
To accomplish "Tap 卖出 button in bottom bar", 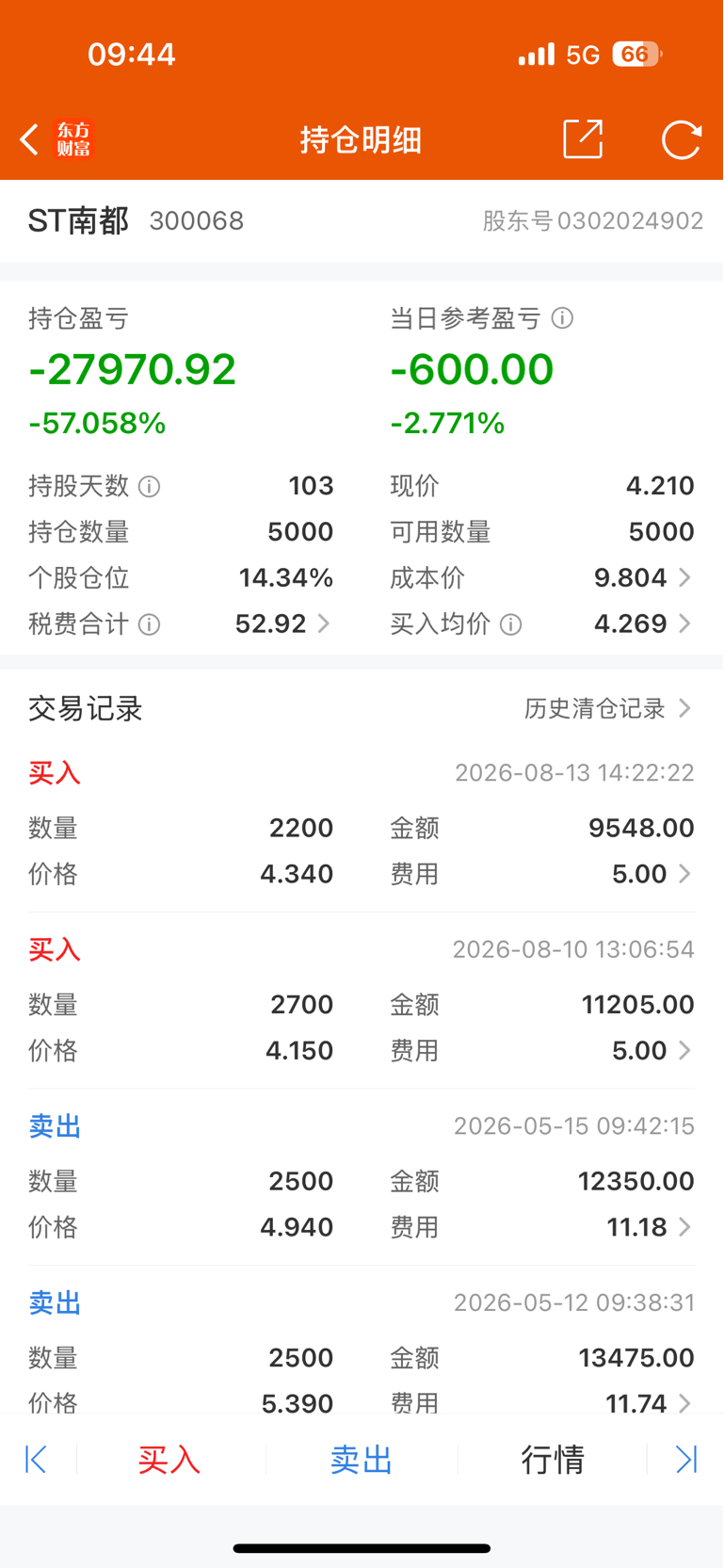I will [362, 1460].
